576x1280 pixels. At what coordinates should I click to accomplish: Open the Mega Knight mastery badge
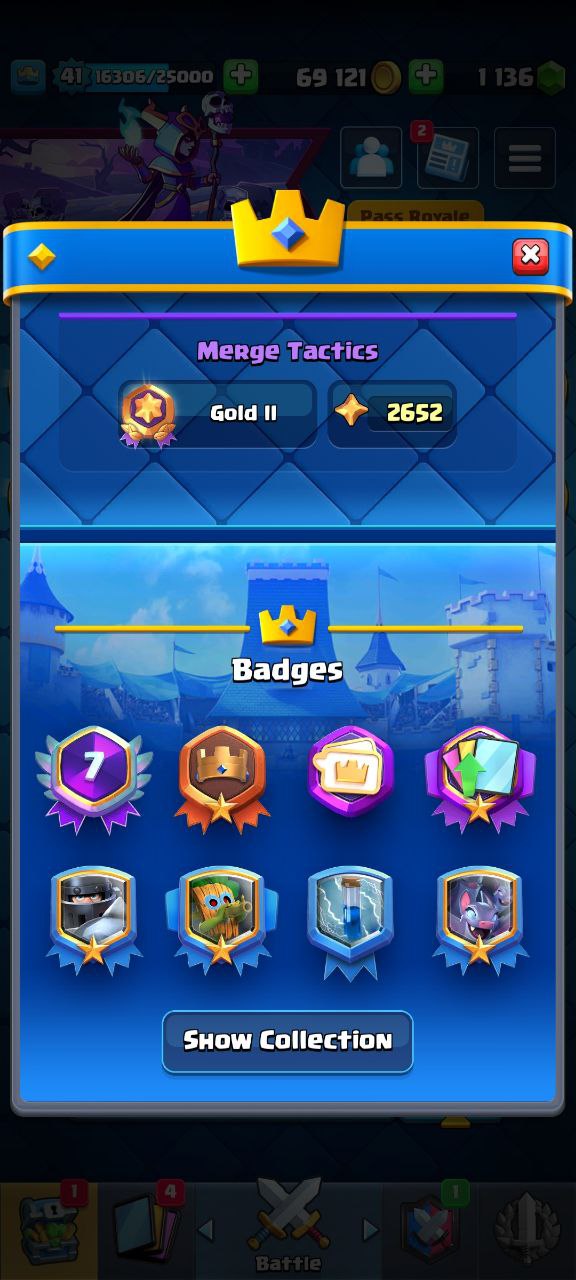point(93,920)
